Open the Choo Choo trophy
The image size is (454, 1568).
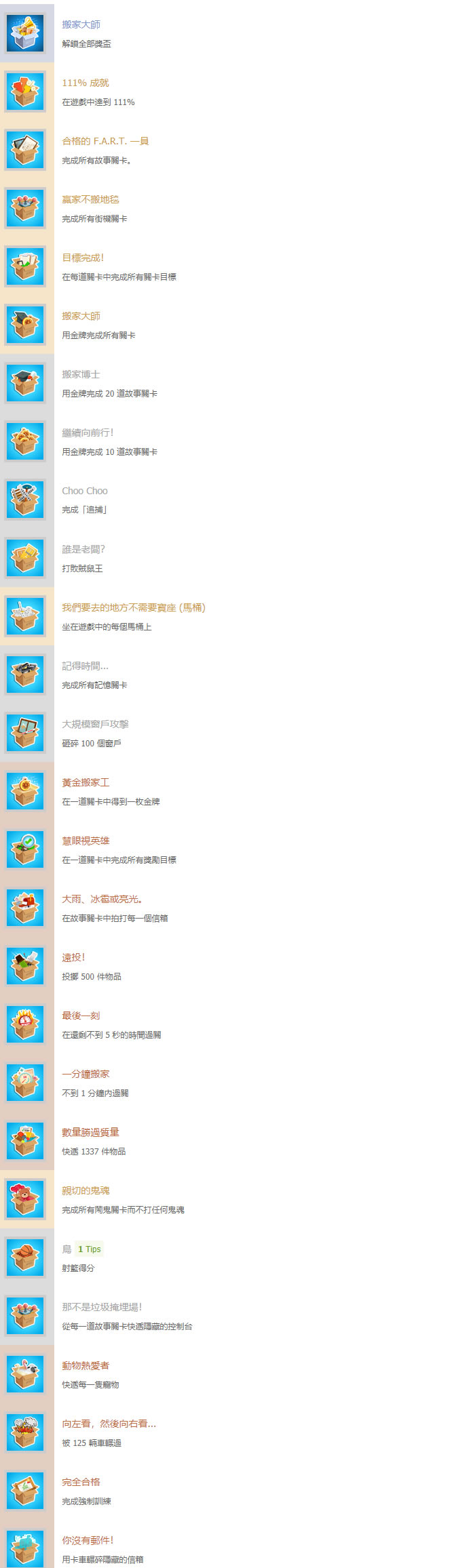tap(84, 491)
